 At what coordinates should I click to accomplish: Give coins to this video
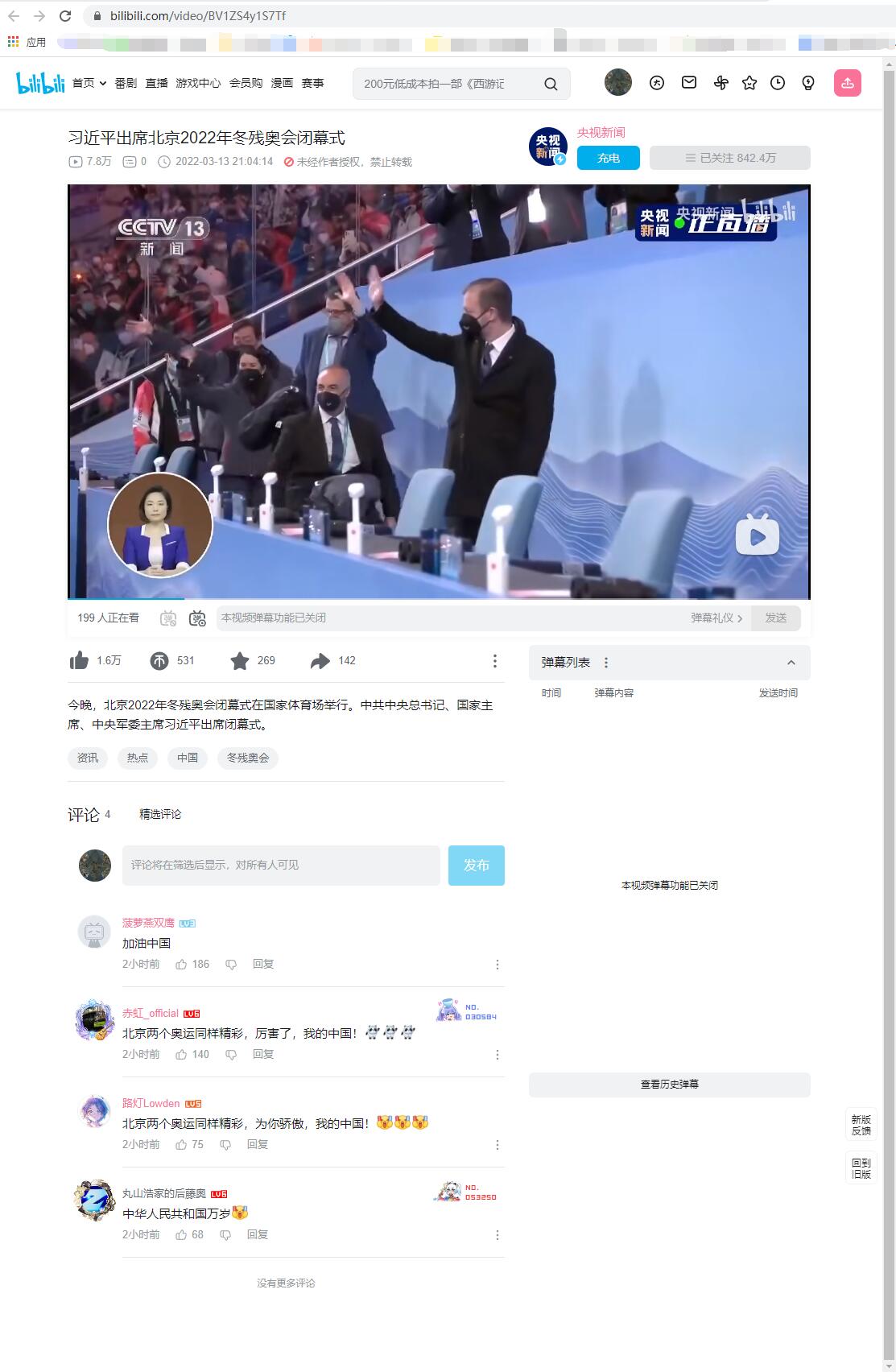click(x=159, y=661)
